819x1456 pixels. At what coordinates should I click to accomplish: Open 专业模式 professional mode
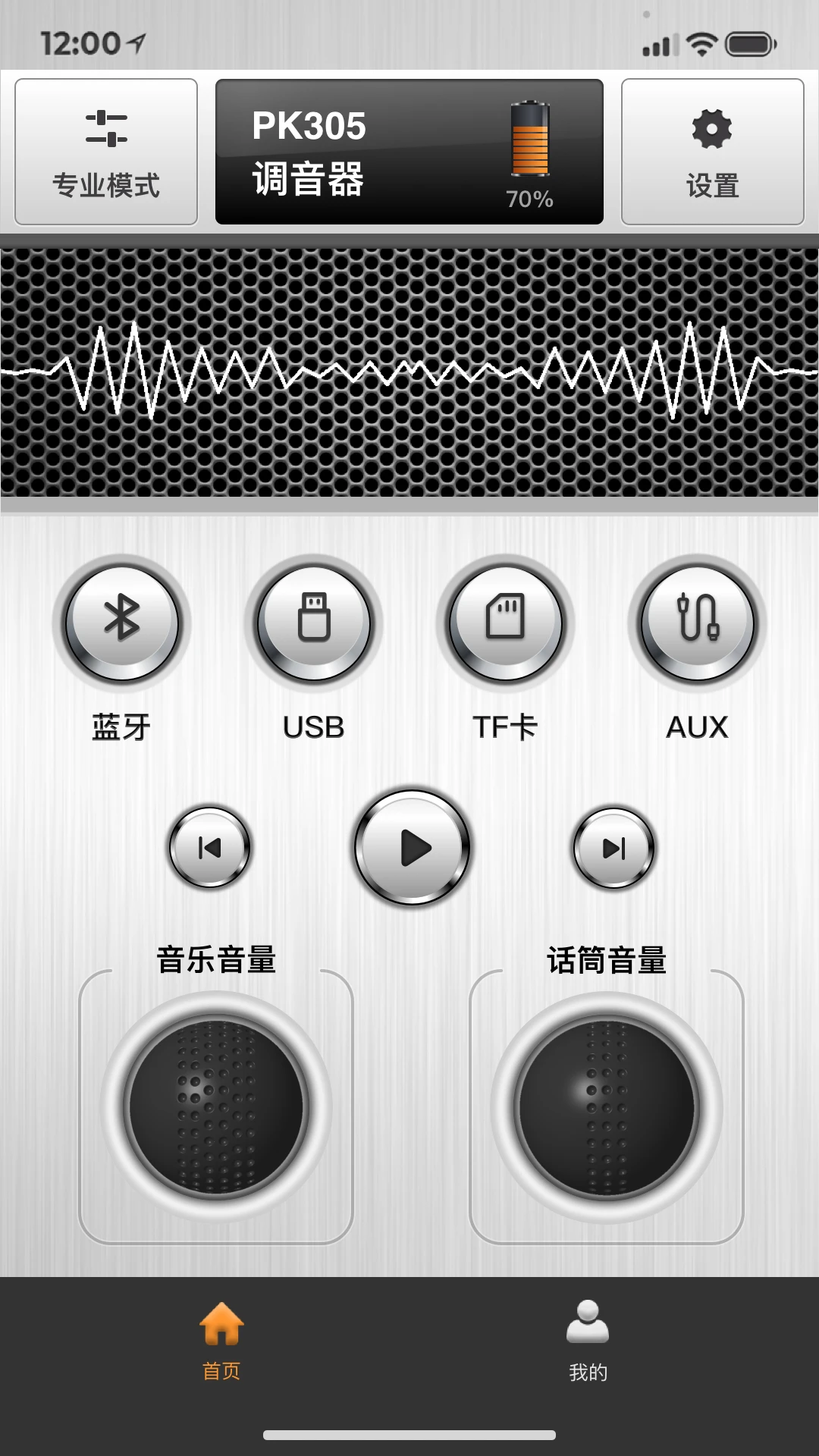(106, 152)
